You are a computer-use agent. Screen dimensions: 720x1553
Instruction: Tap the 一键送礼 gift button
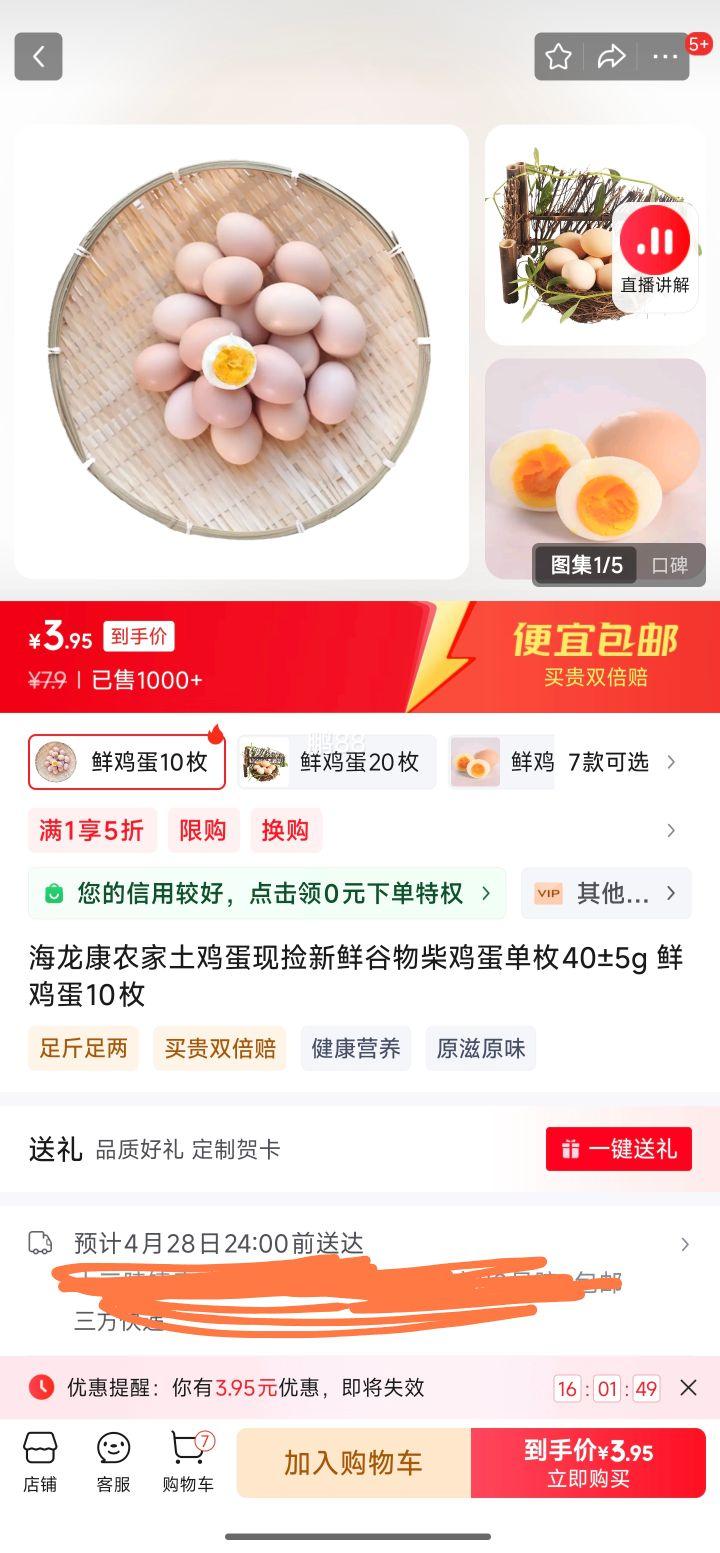(619, 1149)
